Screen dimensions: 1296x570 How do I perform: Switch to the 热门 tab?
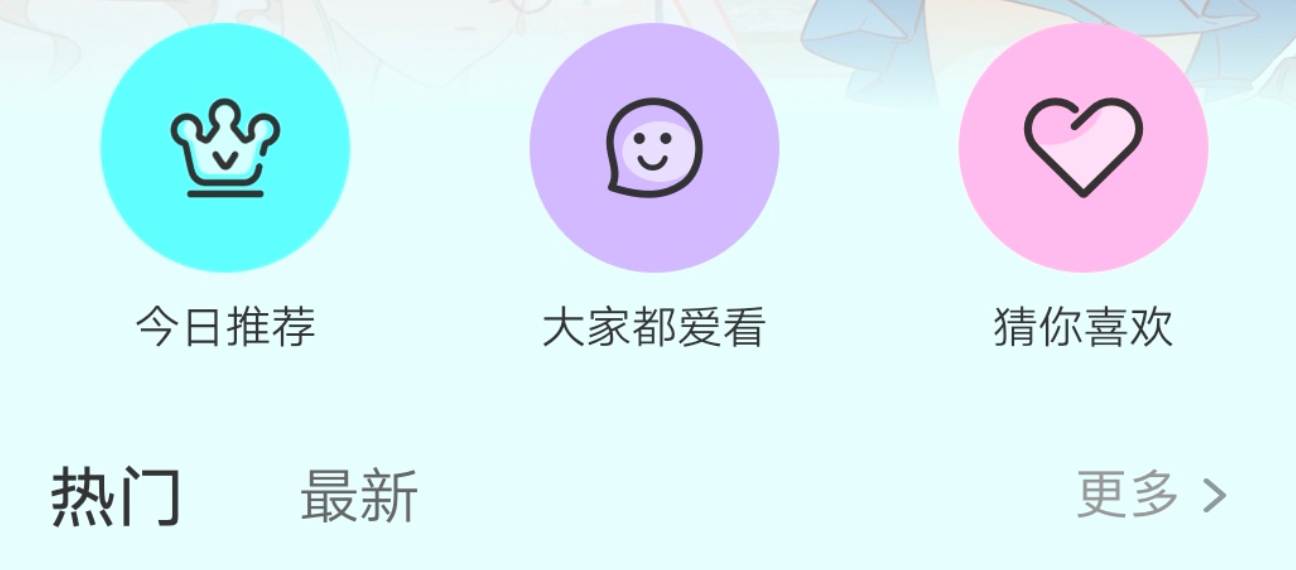point(116,496)
